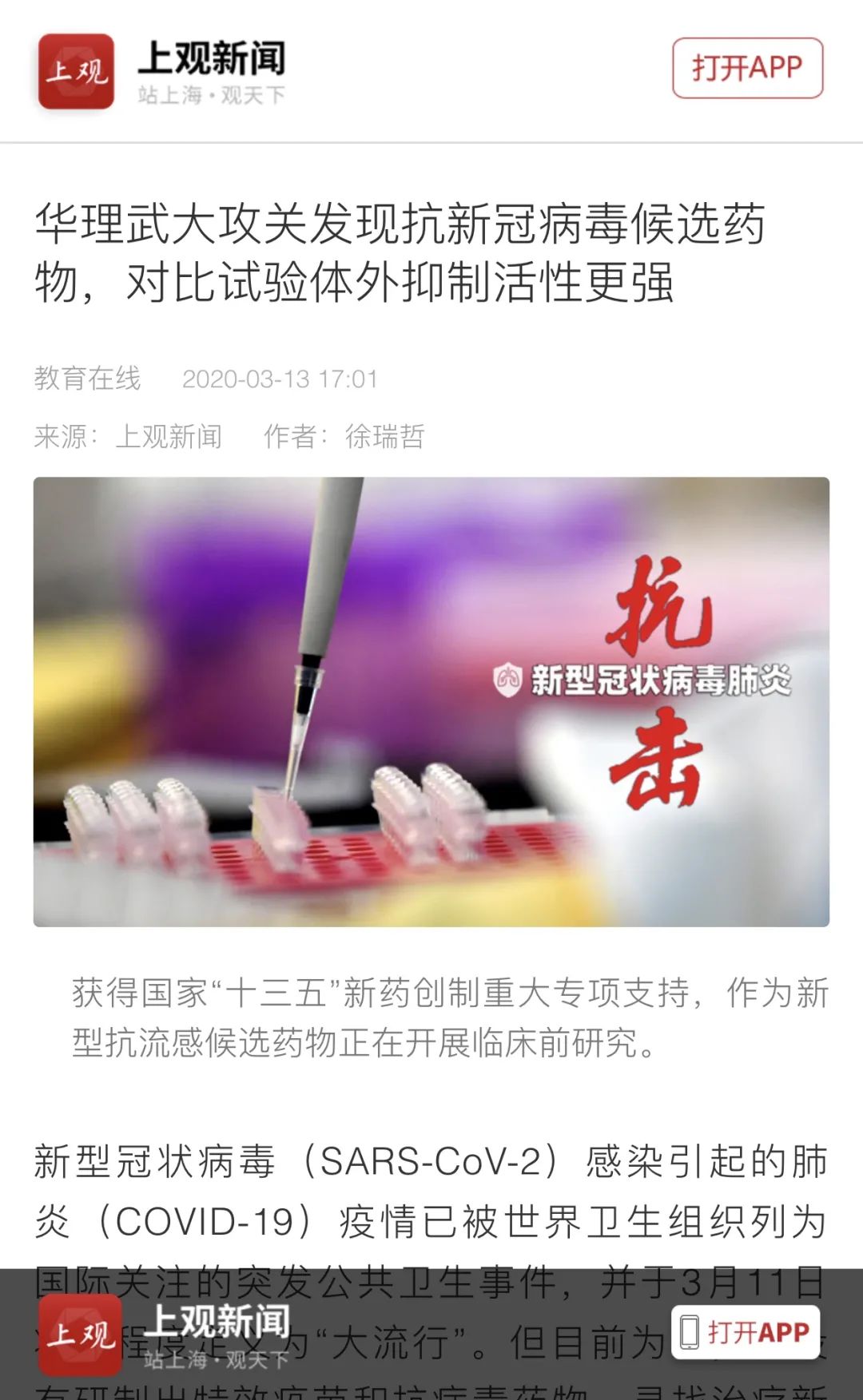
Task: Open the article's lab pipette image
Action: (x=431, y=701)
